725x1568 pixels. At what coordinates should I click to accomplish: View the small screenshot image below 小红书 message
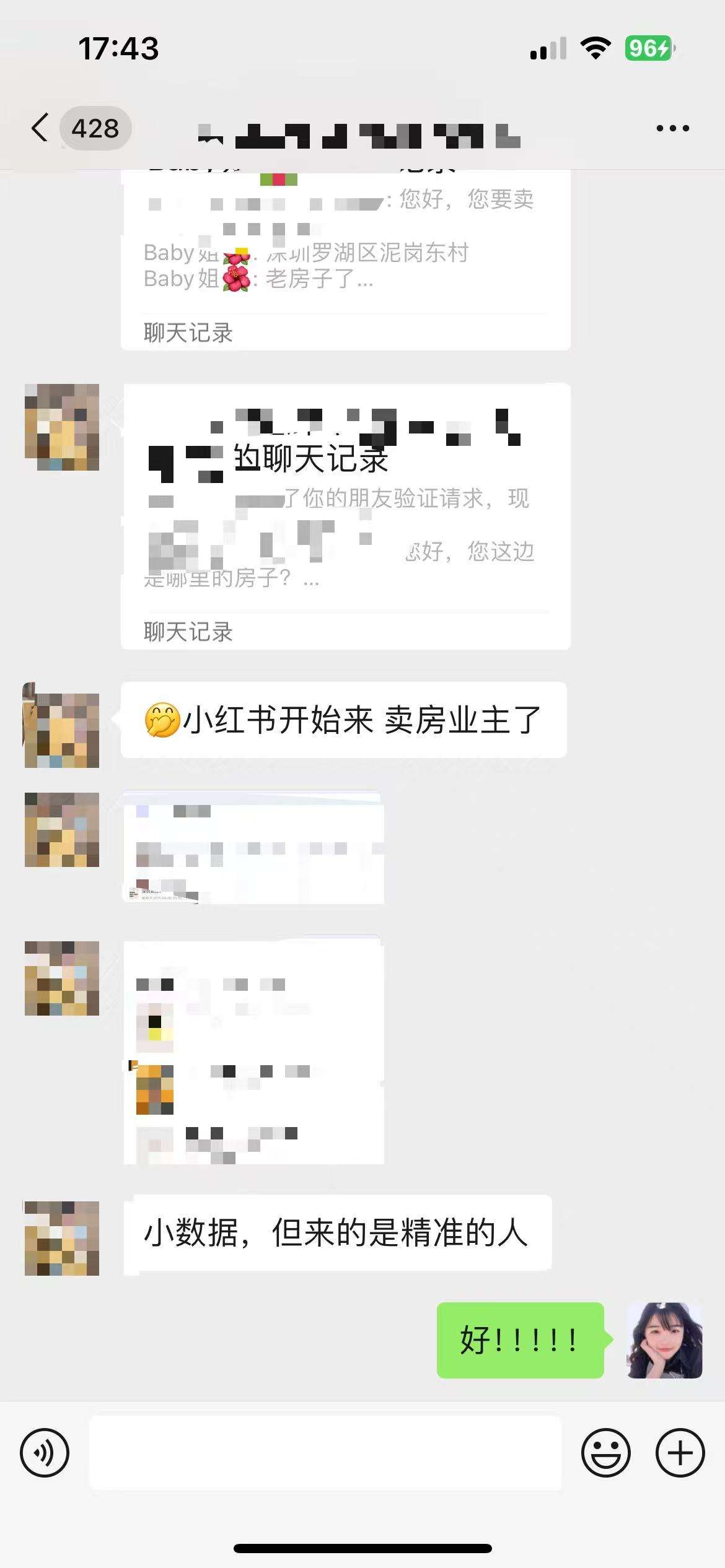pos(253,847)
